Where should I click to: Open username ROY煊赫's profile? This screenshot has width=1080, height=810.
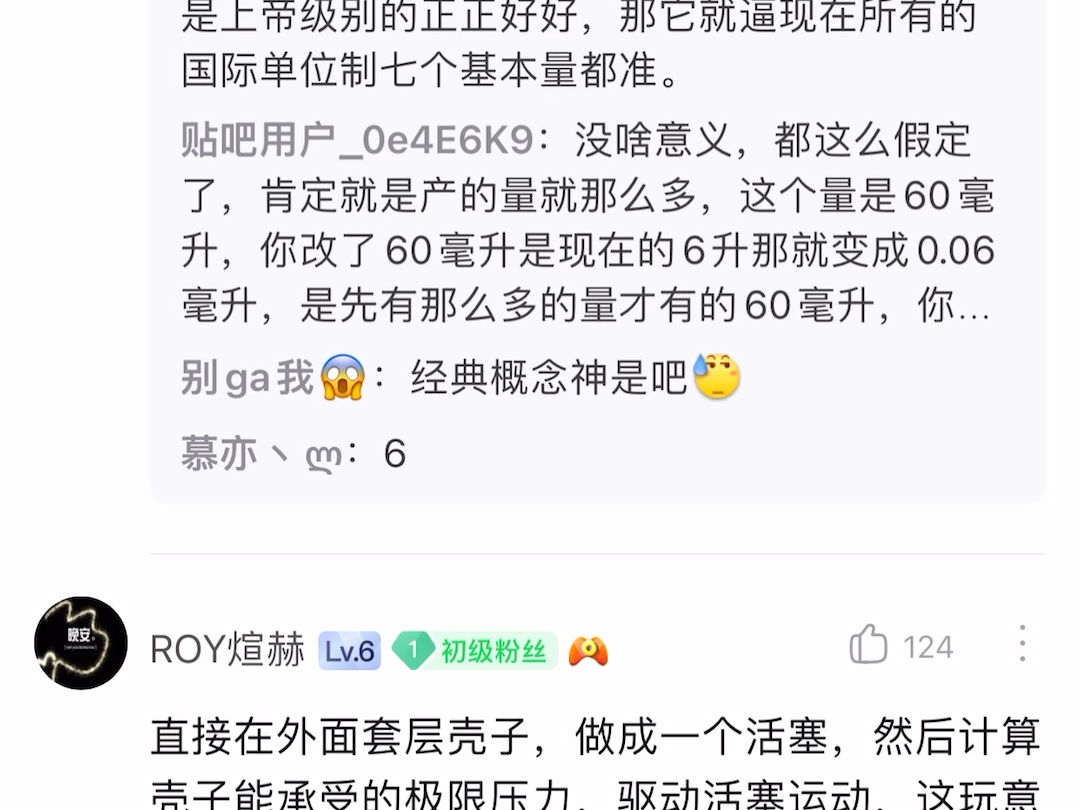227,651
